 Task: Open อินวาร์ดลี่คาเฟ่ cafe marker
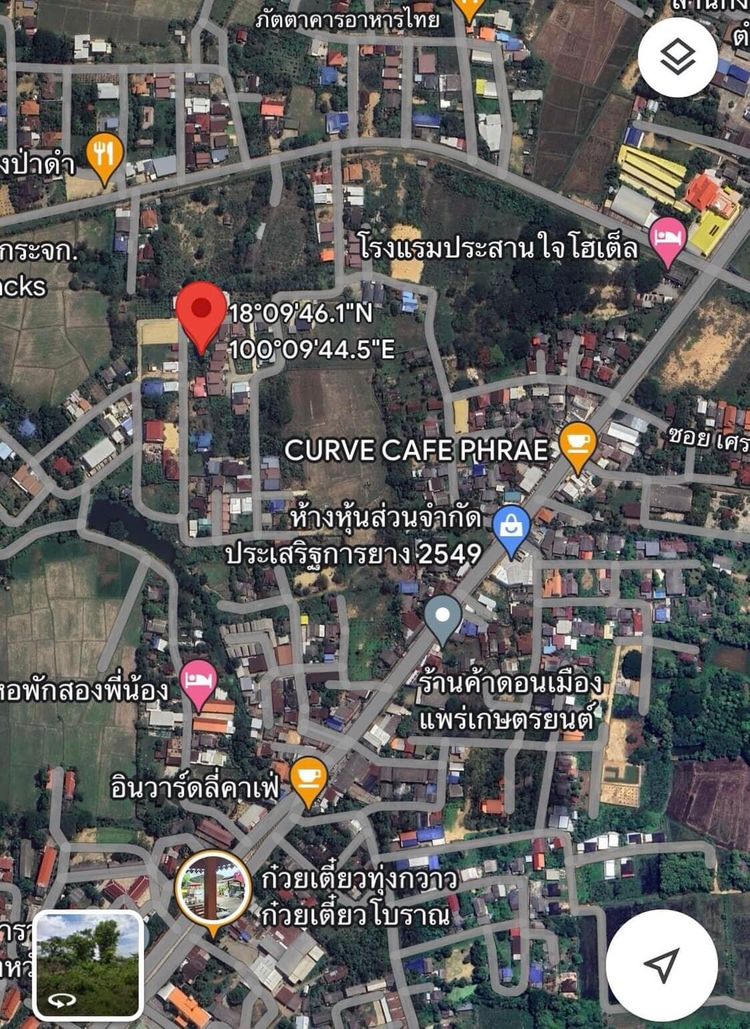pyautogui.click(x=308, y=777)
